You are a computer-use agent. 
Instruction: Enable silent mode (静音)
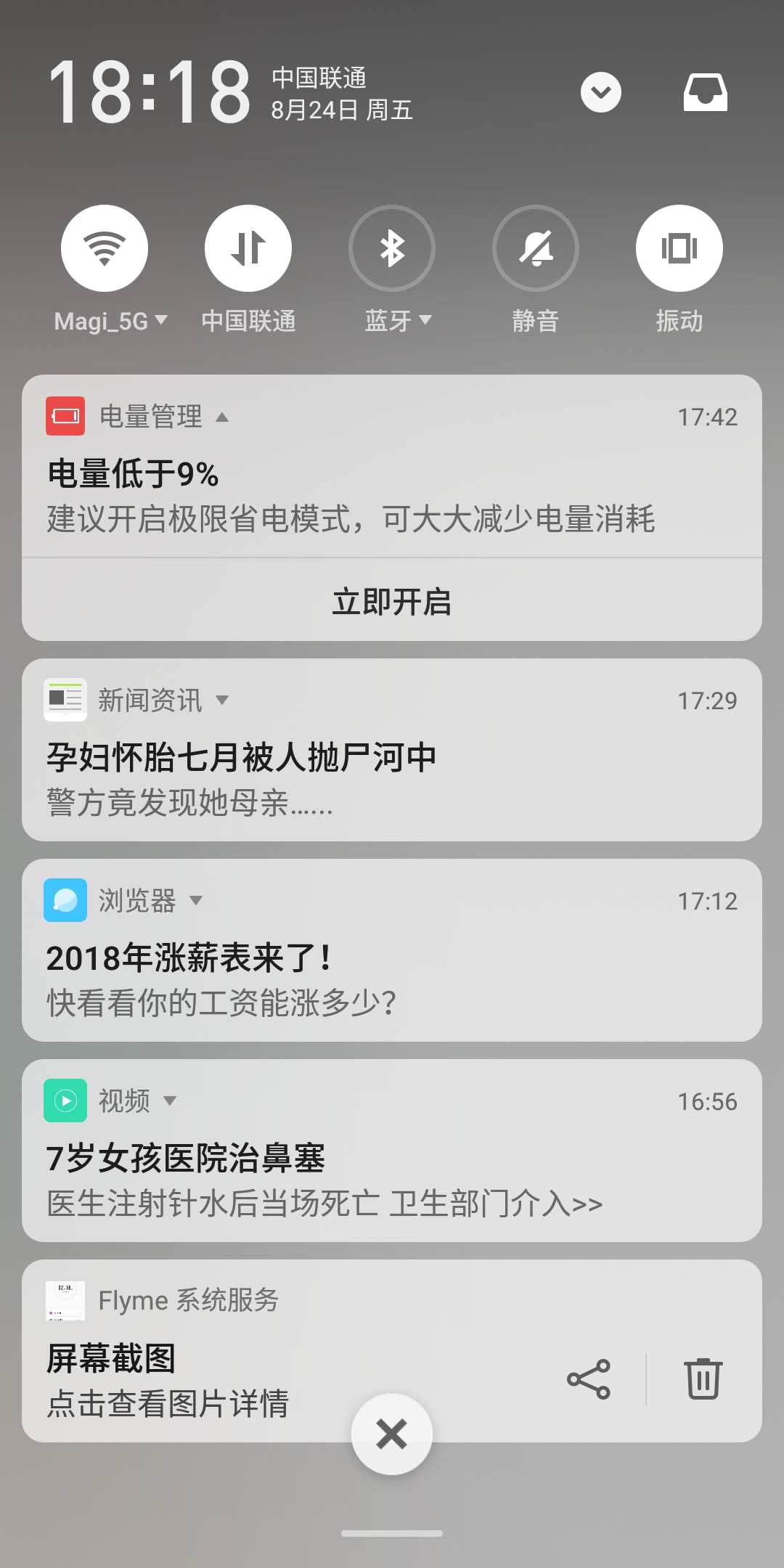tap(536, 248)
